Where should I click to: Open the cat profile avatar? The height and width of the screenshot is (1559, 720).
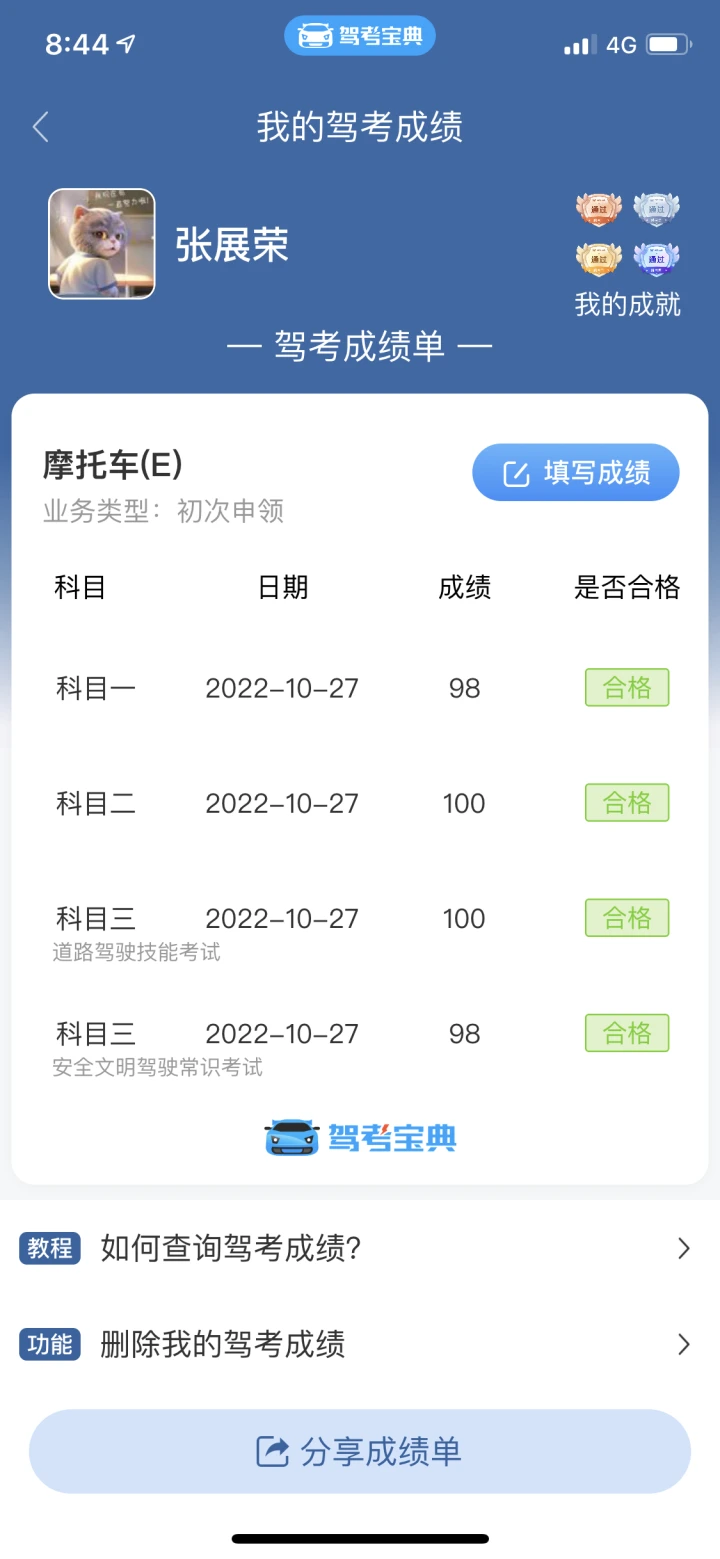[102, 244]
